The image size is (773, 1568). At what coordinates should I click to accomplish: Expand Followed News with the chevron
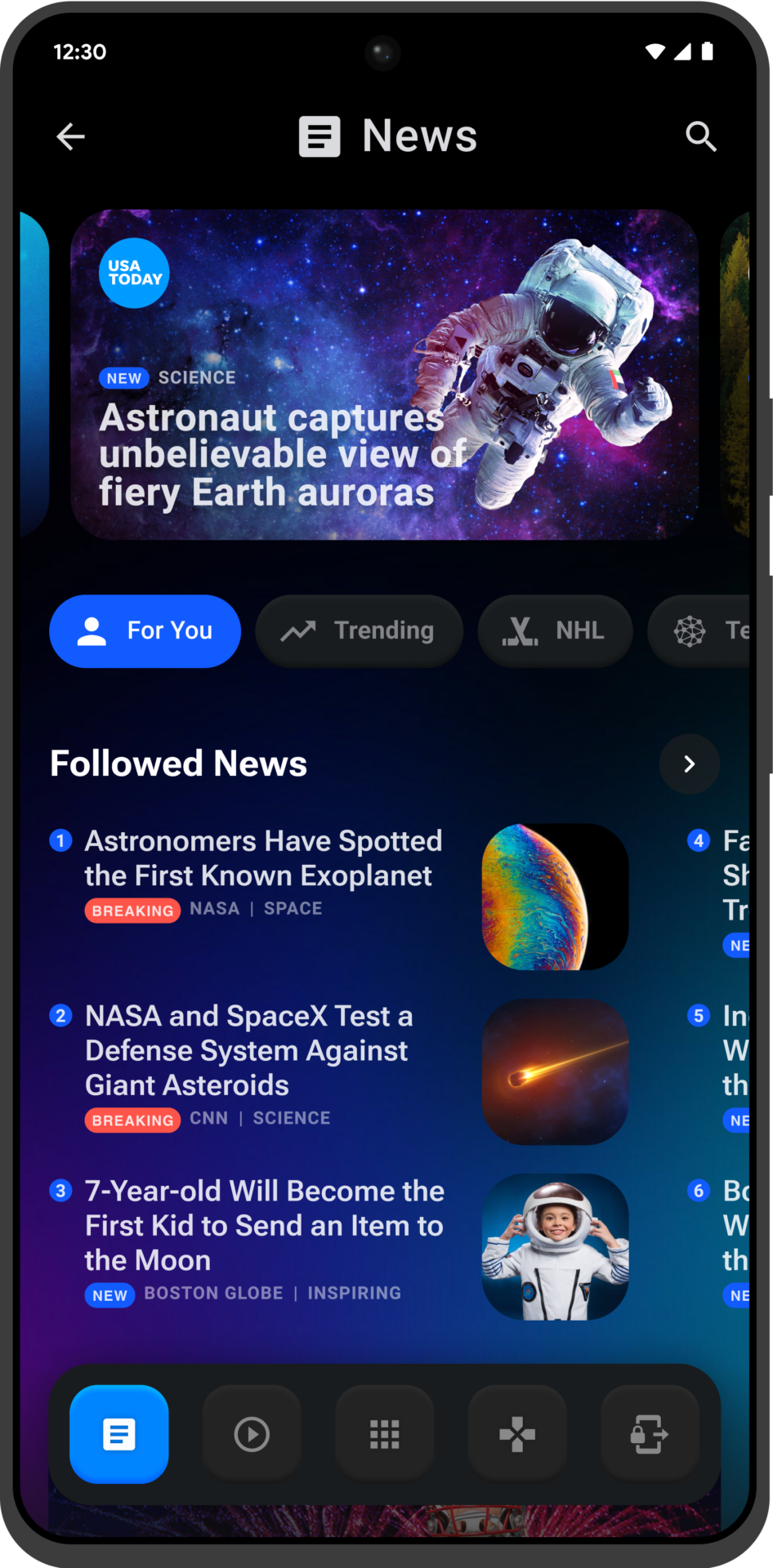pyautogui.click(x=690, y=764)
